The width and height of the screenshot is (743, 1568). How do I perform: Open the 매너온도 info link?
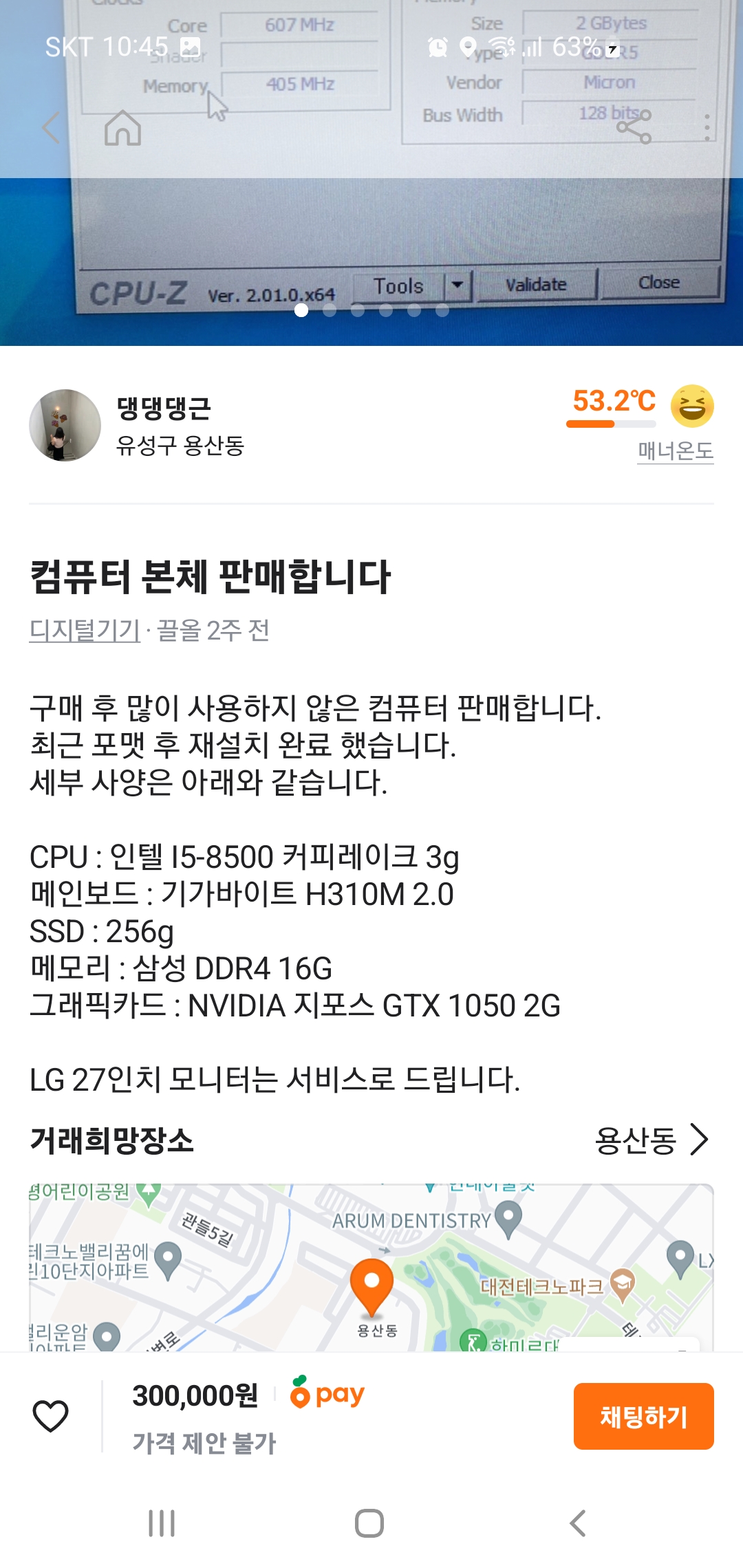point(675,451)
